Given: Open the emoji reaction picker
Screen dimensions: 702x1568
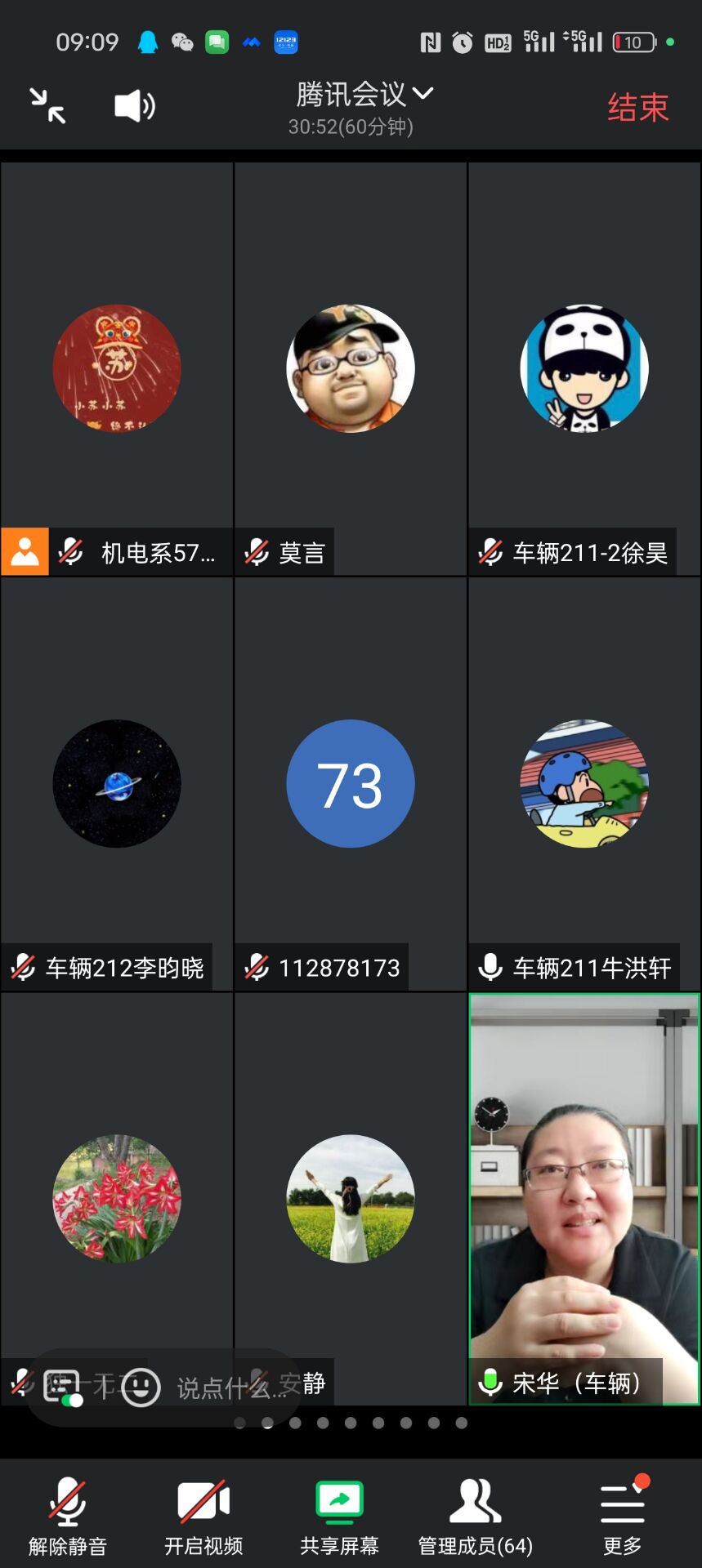Looking at the screenshot, I should click(141, 1387).
